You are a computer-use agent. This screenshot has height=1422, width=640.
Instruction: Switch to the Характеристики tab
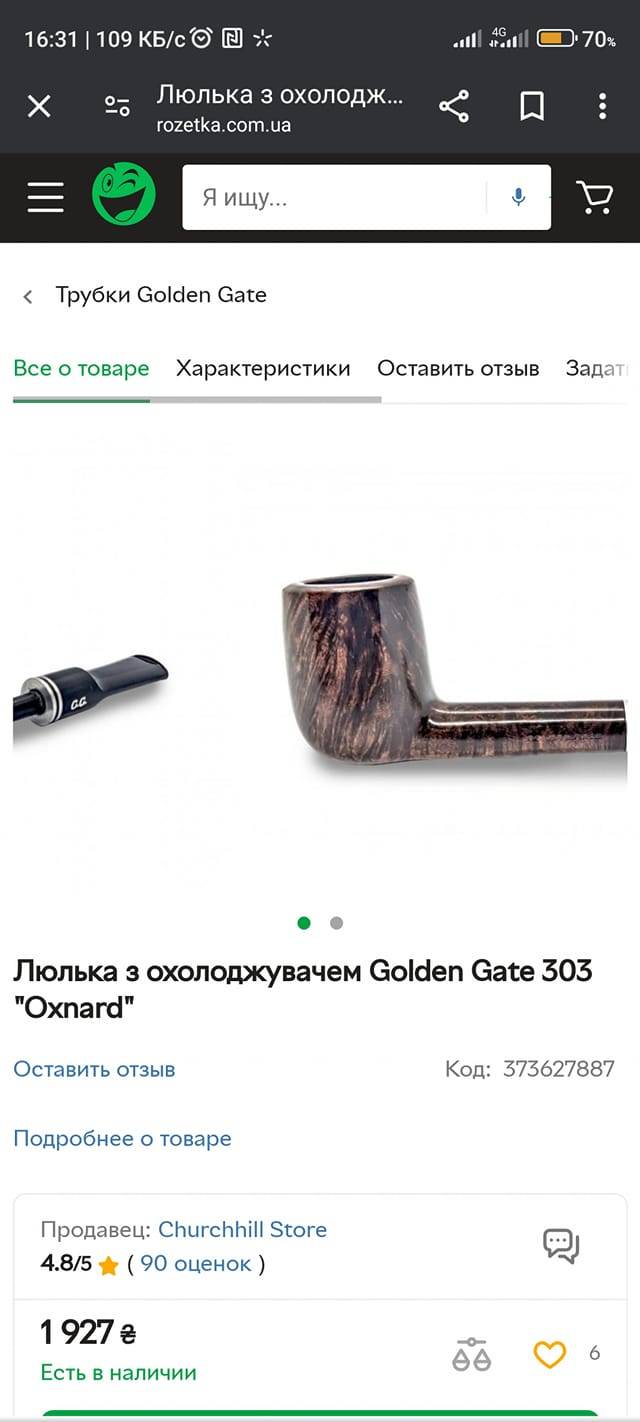263,368
